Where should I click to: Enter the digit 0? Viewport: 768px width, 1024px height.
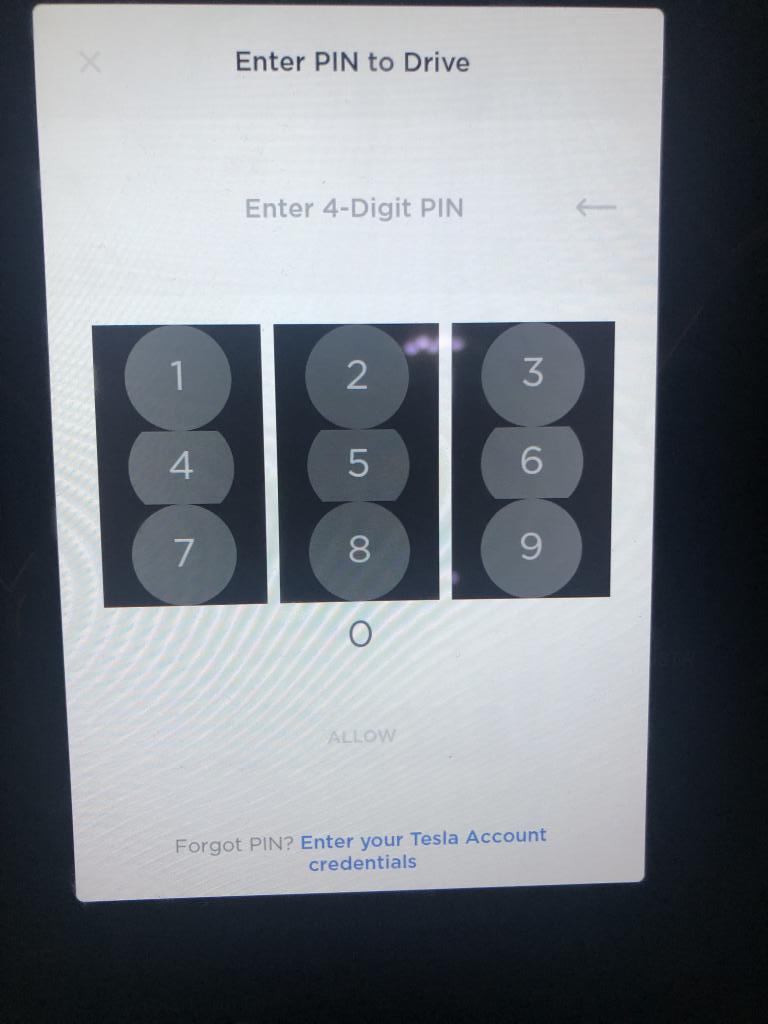coord(360,633)
